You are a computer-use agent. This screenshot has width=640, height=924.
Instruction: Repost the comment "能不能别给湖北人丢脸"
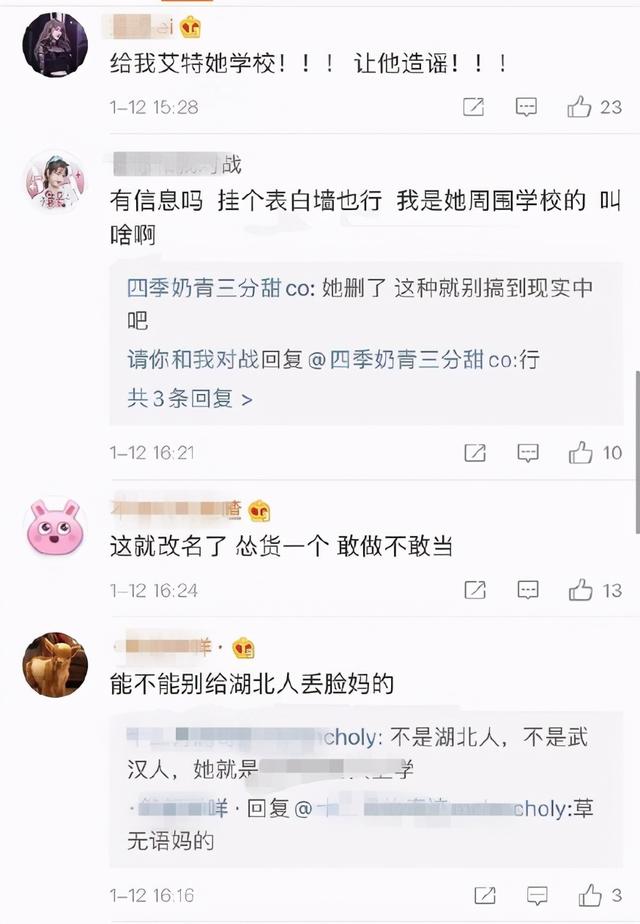coord(485,895)
